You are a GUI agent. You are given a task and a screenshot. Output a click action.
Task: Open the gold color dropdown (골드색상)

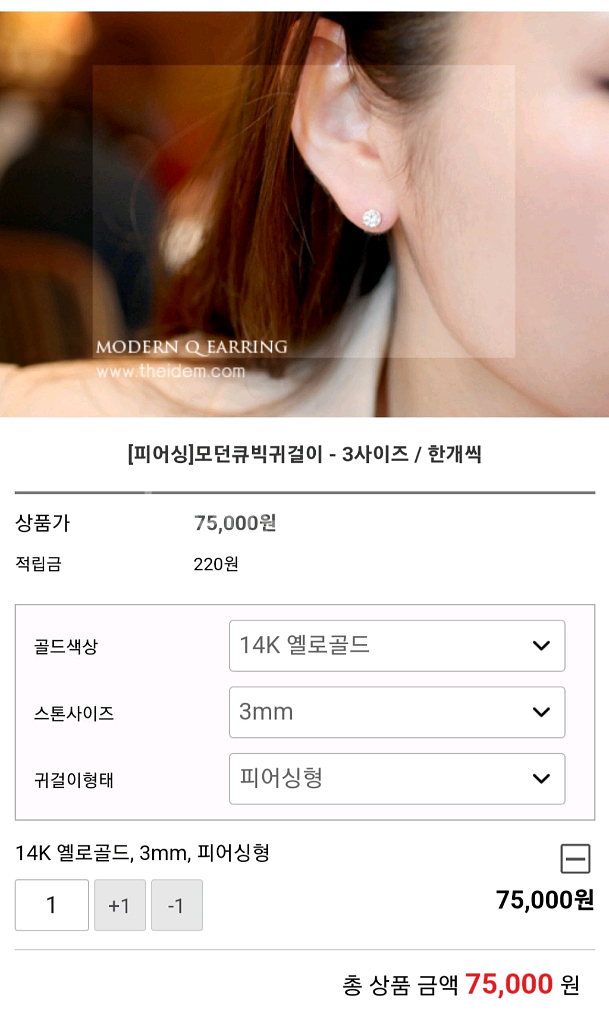coord(397,646)
